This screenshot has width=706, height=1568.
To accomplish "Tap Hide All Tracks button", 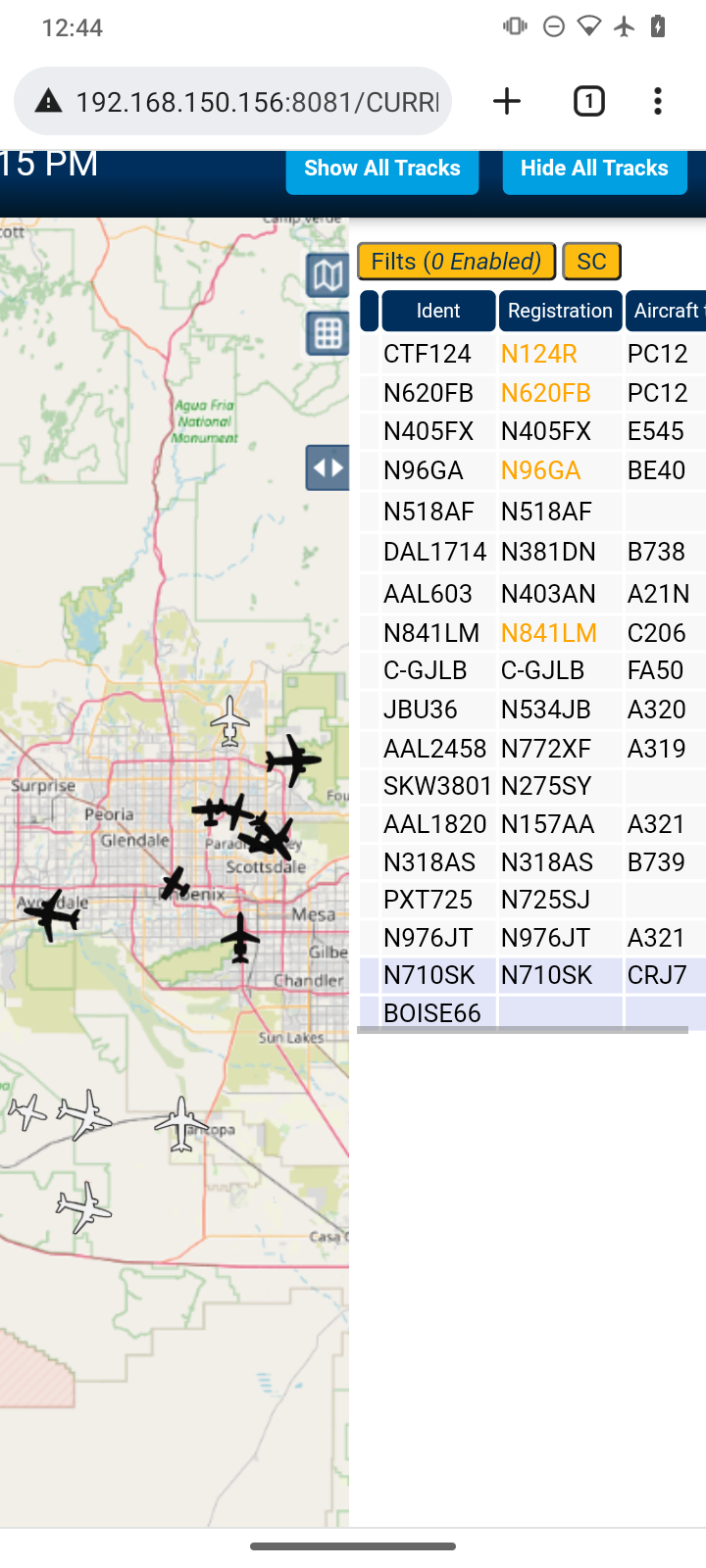I will 594,171.
